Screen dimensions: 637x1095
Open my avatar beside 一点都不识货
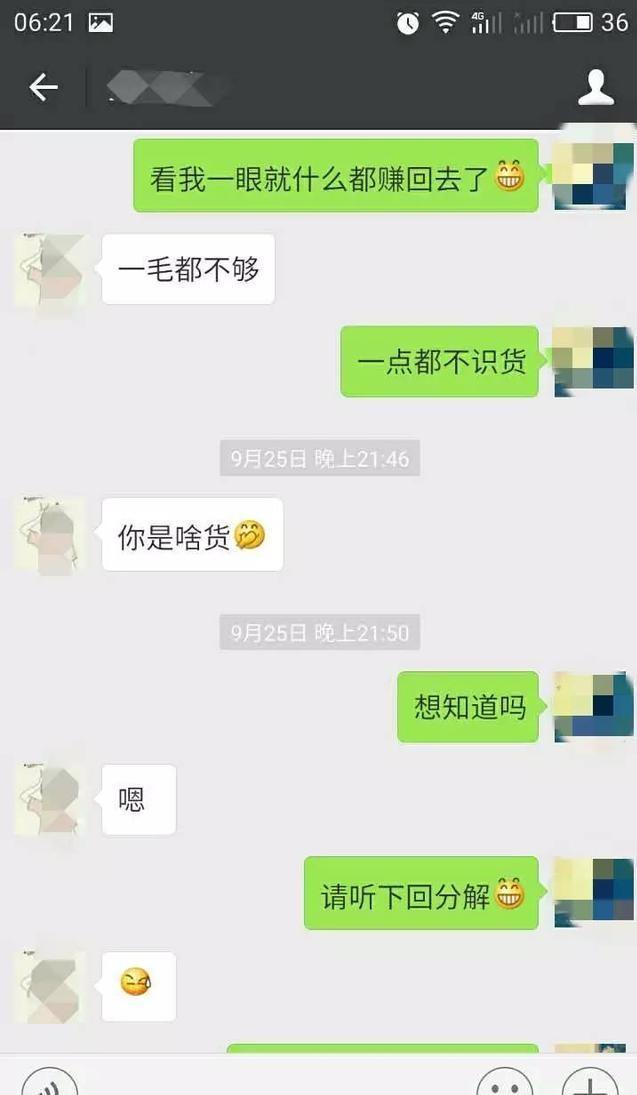click(x=593, y=361)
